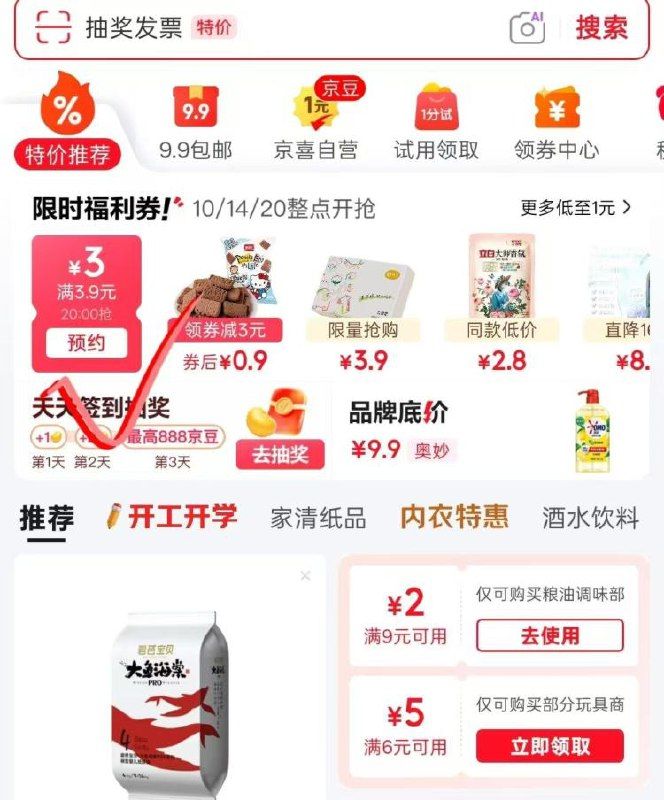The height and width of the screenshot is (800, 664).
Task: Switch to the 家清纸品 tab
Action: [x=318, y=518]
